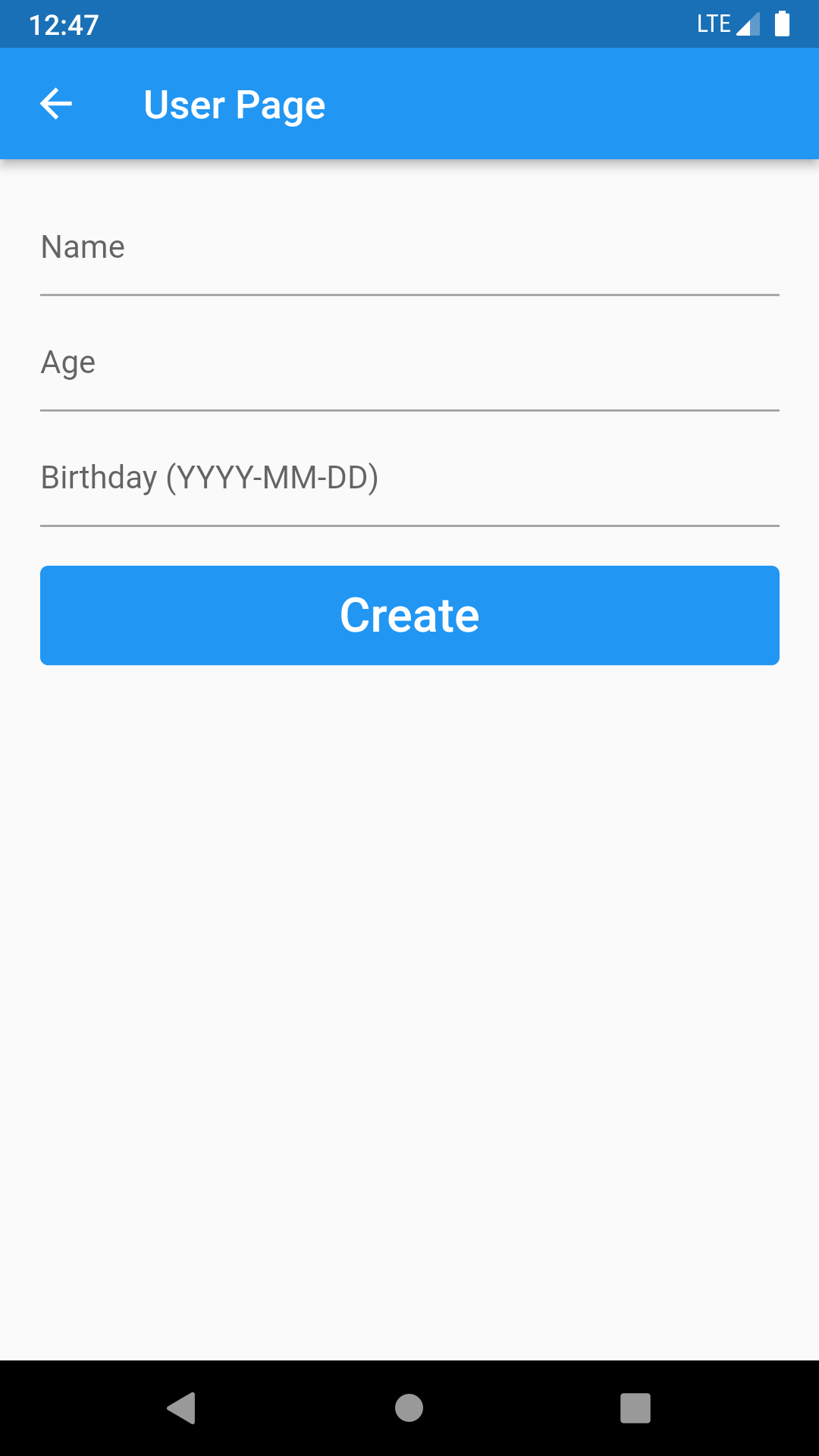Tap the Birthday (YYYY-MM-DD) field
This screenshot has width=819, height=1456.
(x=409, y=479)
